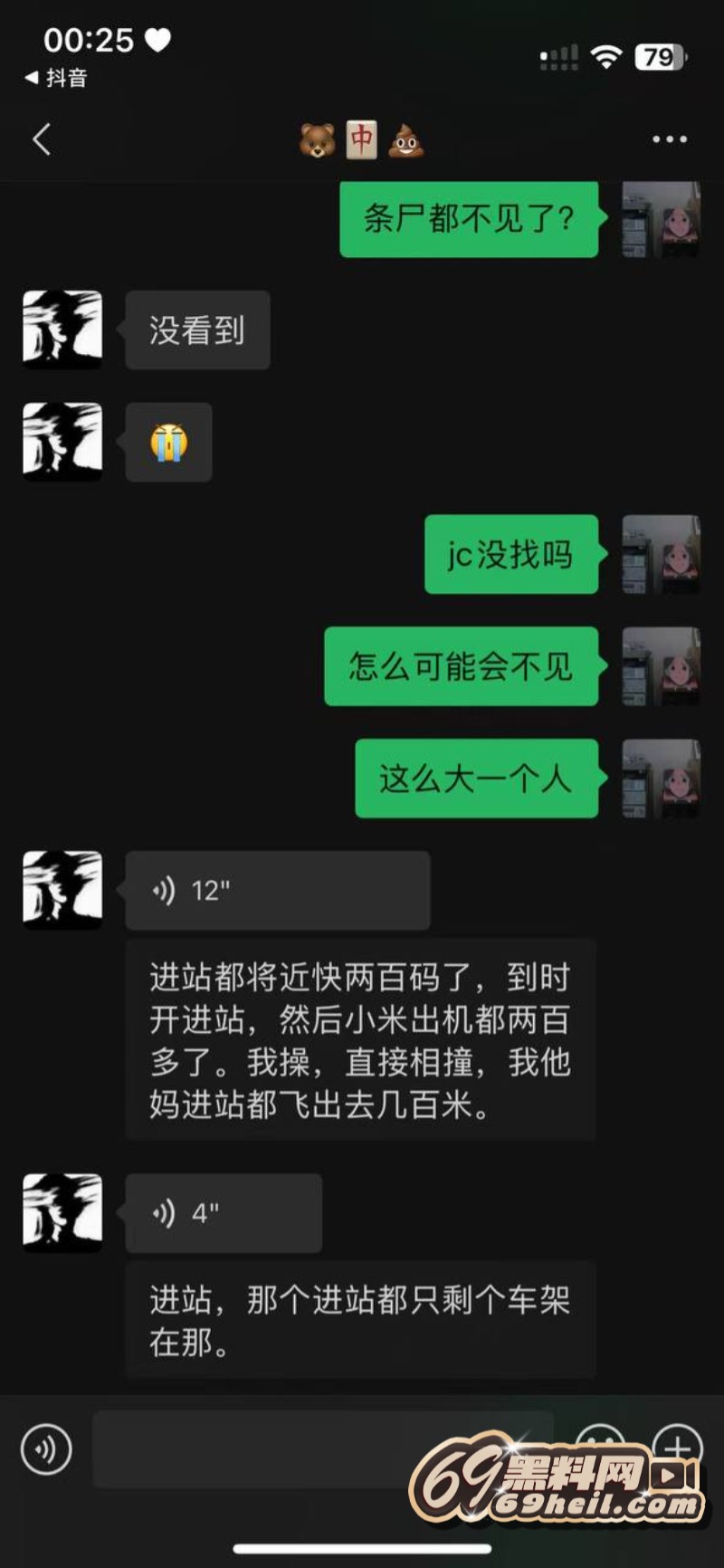Viewport: 724px width, 1568px height.
Task: Return to 抖音 via status bar link
Action: click(56, 78)
